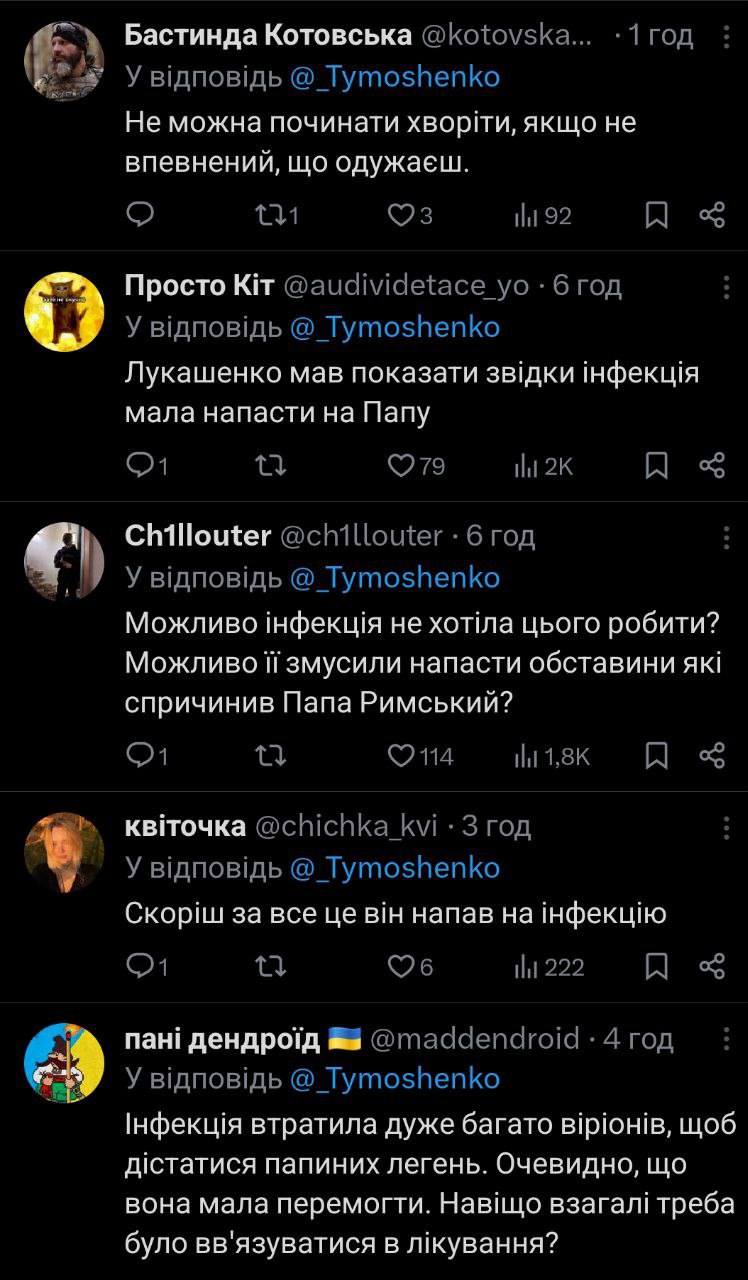The image size is (748, 1280).
Task: Like Ch1llouter's reply with 114 likes
Action: [400, 756]
